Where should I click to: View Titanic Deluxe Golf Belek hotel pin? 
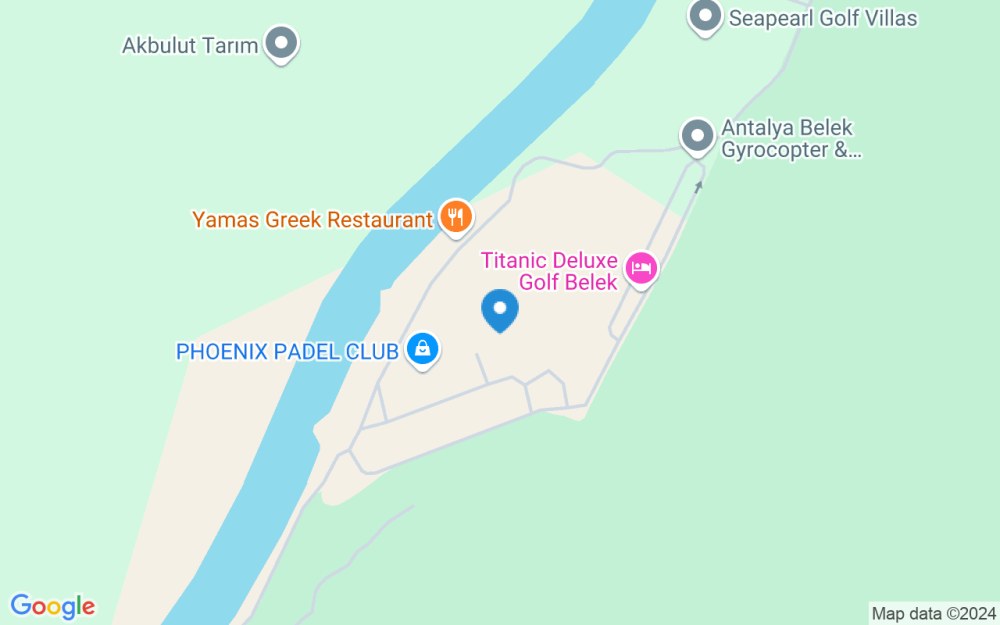(x=640, y=268)
